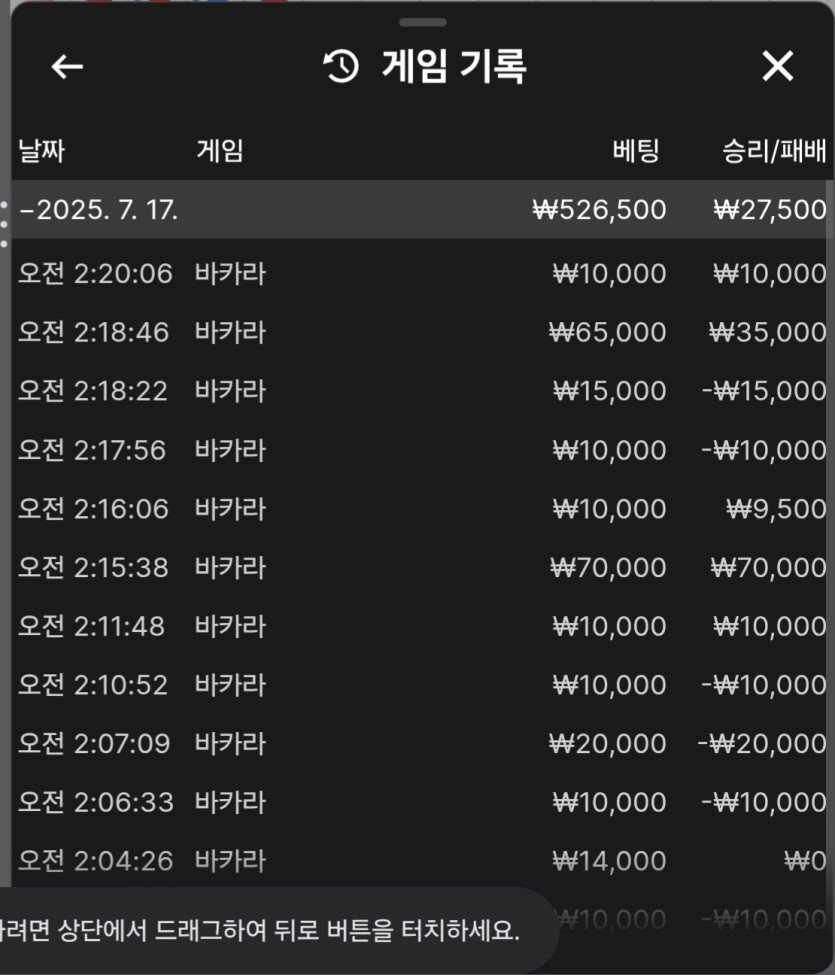This screenshot has width=835, height=975.
Task: View the 오전 2:06:33 game details
Action: click(x=420, y=802)
